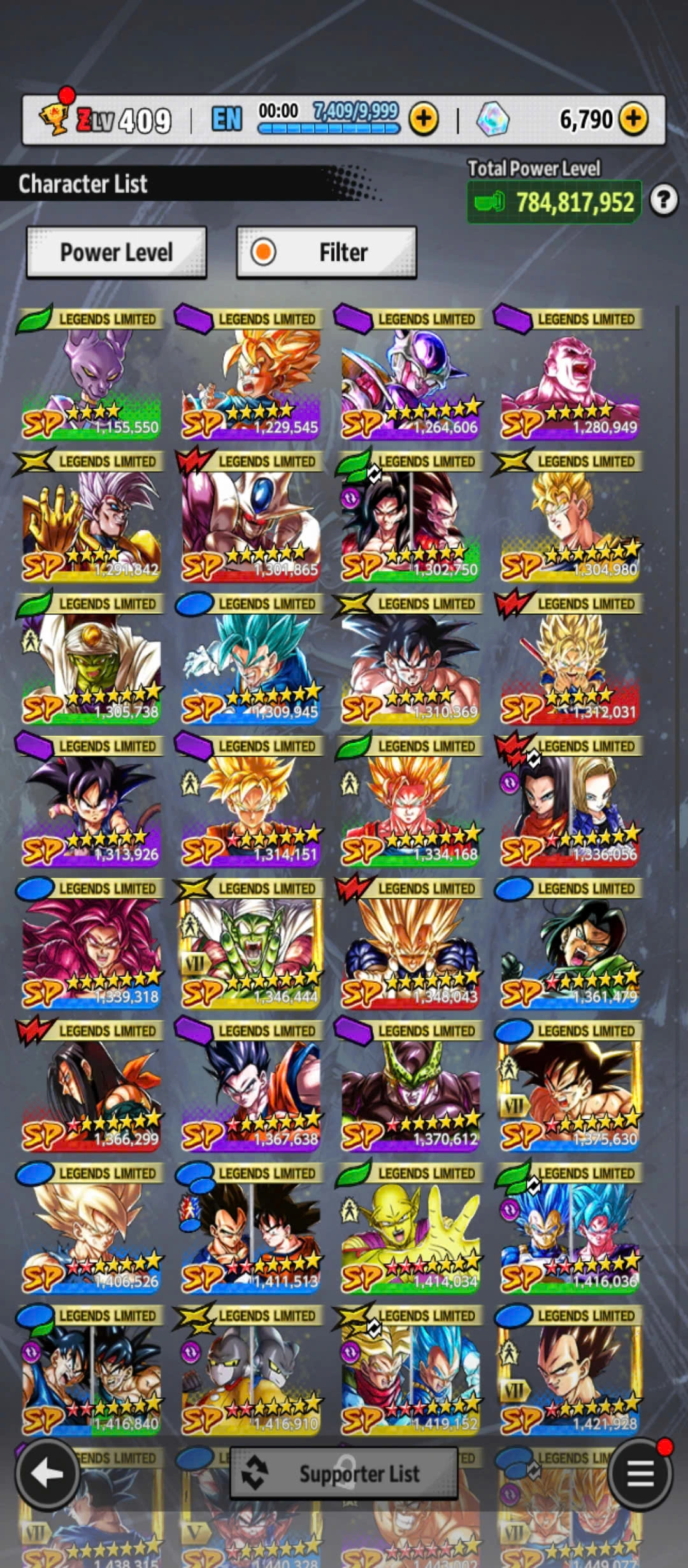
Task: Open the Filter options
Action: 327,252
